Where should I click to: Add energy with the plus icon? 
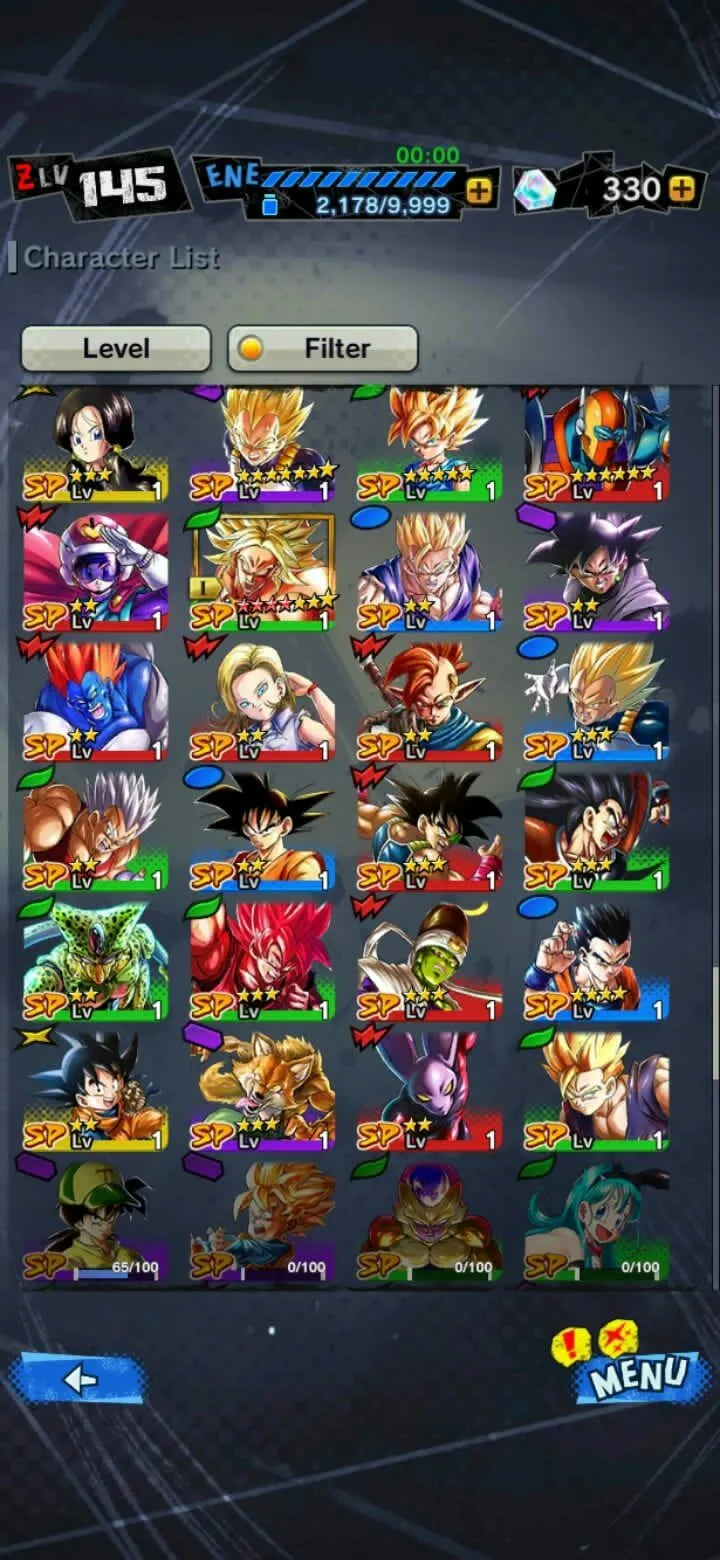click(x=479, y=190)
